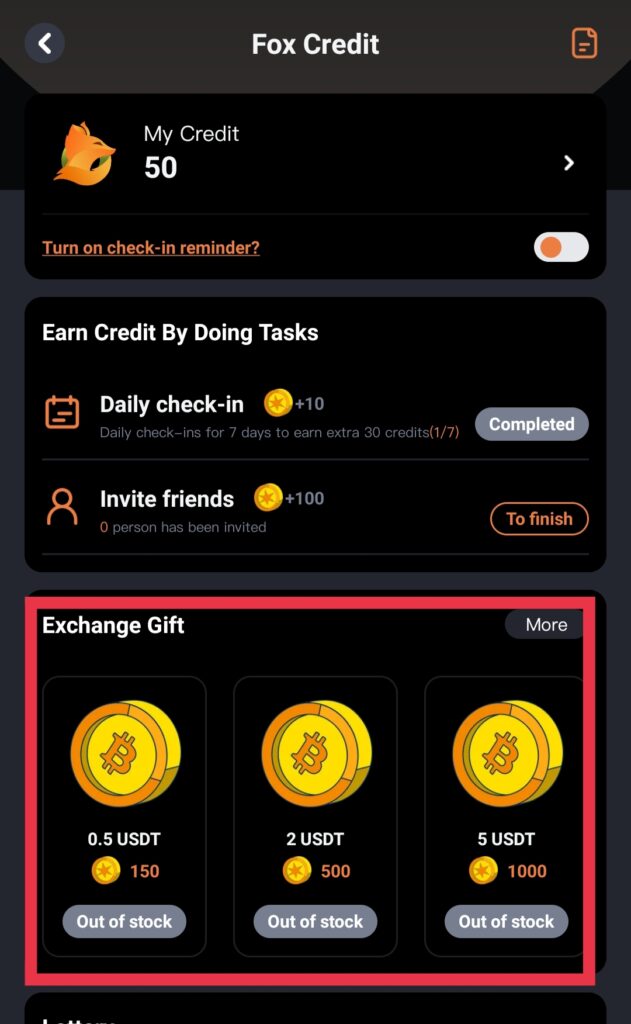The height and width of the screenshot is (1024, 631).
Task: Open the credit records document icon
Action: coord(584,43)
